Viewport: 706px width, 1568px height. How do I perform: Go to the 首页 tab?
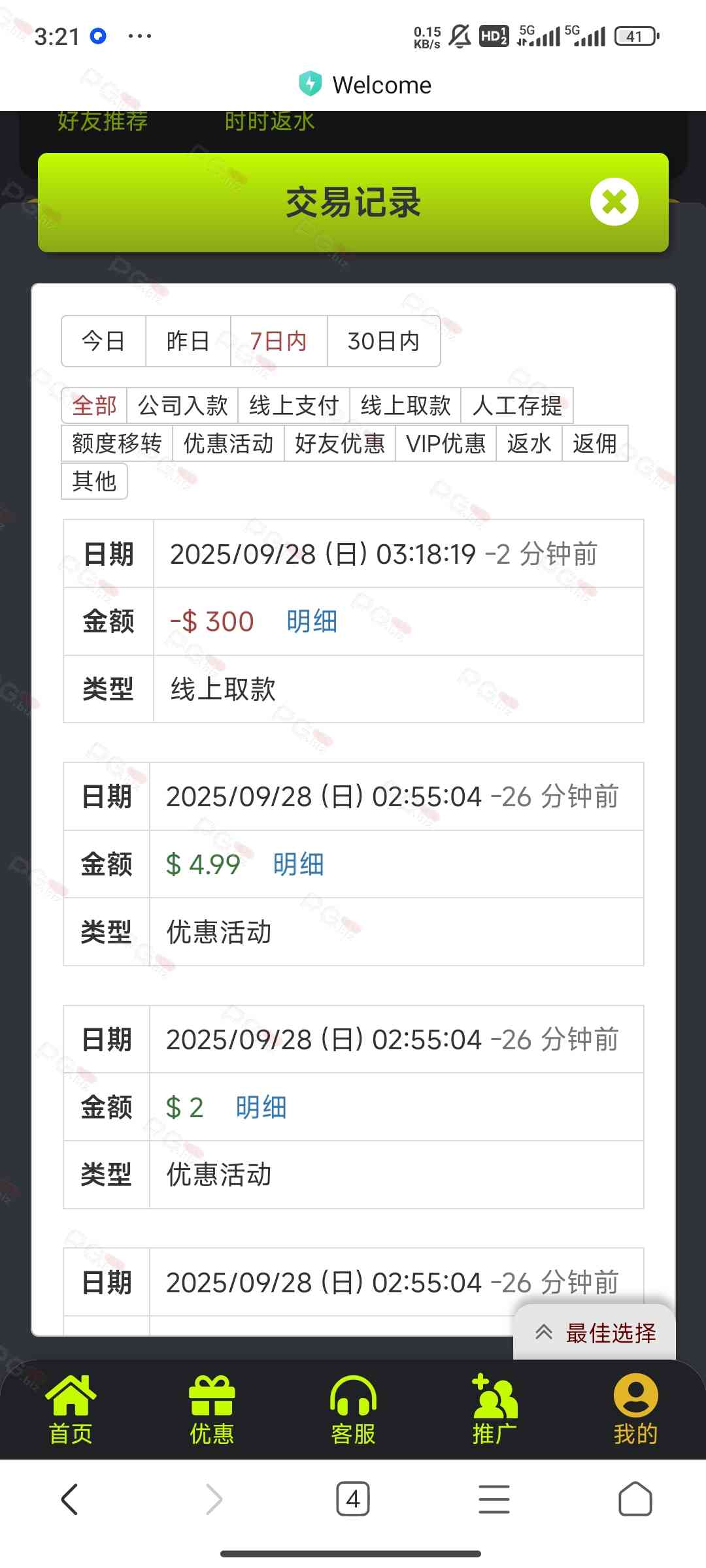pyautogui.click(x=71, y=1409)
